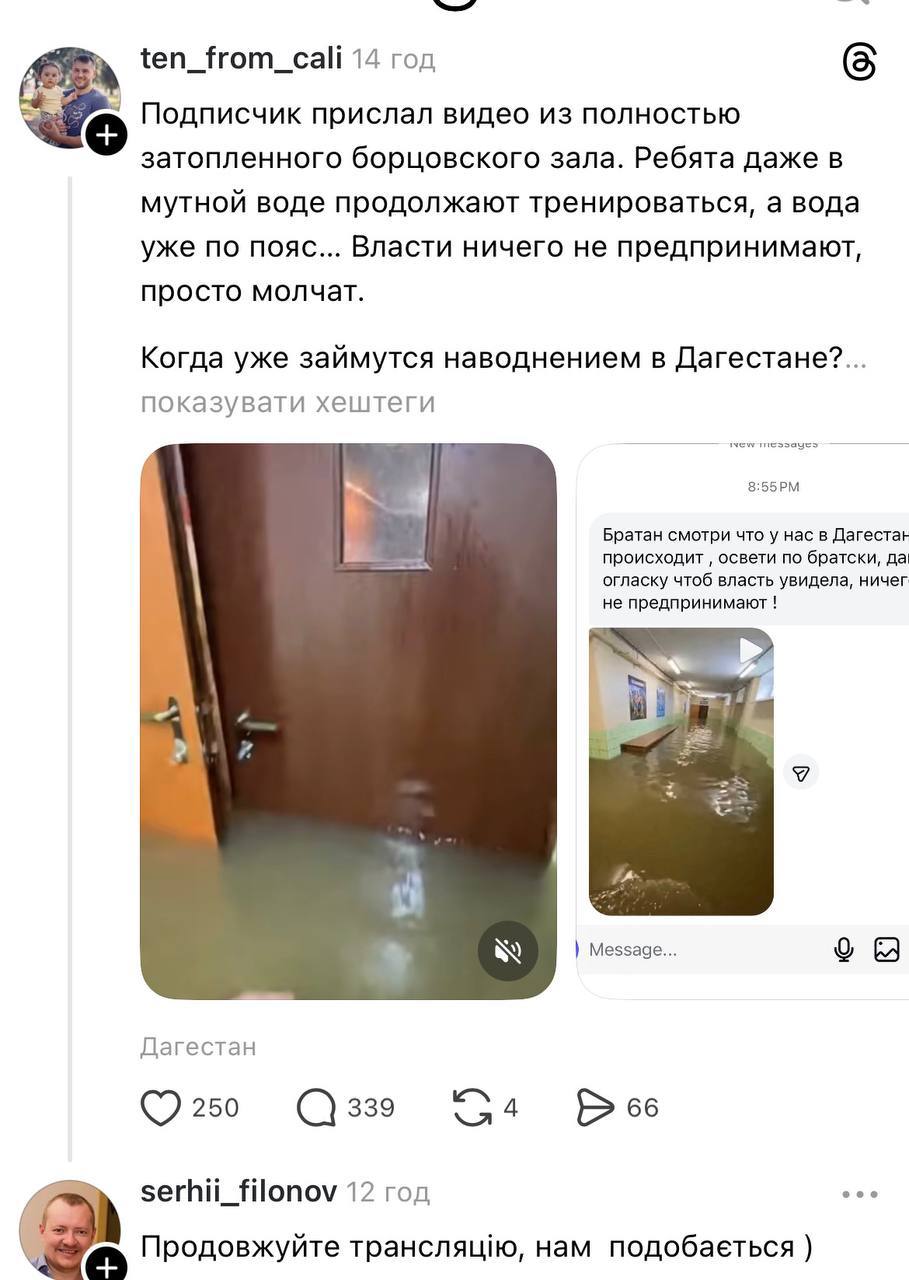Open the overflow menu on serhii_filonov's reply
This screenshot has width=909, height=1280.
click(x=859, y=1194)
